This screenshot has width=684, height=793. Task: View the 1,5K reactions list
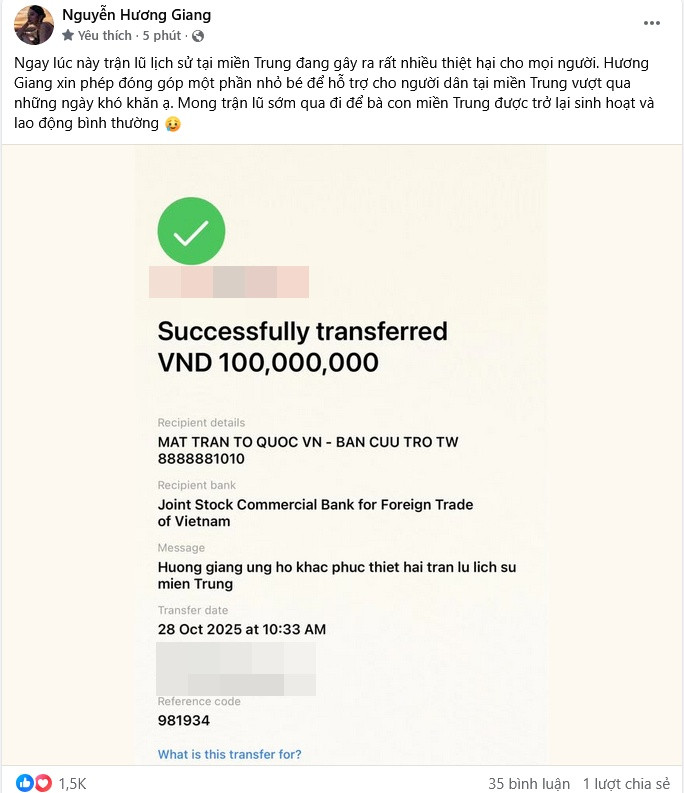pos(71,783)
